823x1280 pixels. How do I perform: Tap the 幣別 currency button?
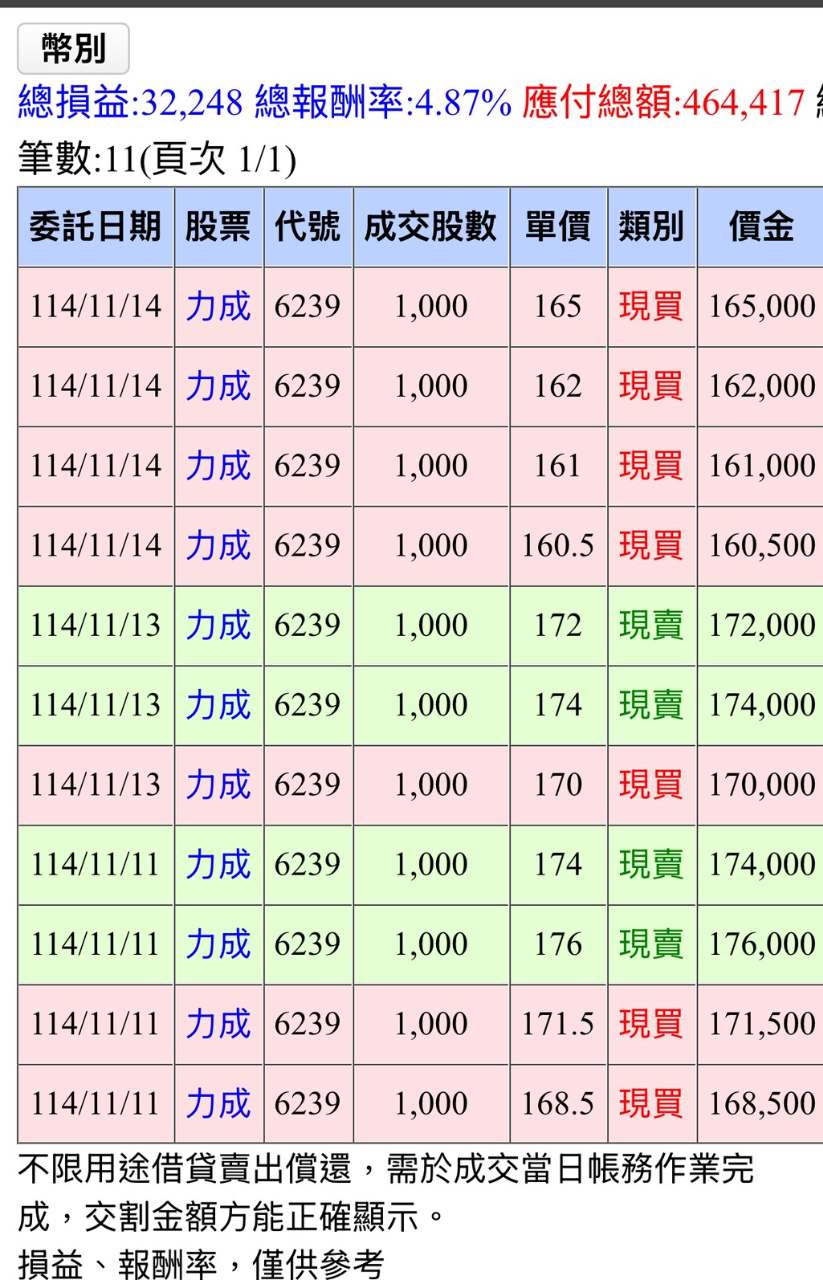73,48
